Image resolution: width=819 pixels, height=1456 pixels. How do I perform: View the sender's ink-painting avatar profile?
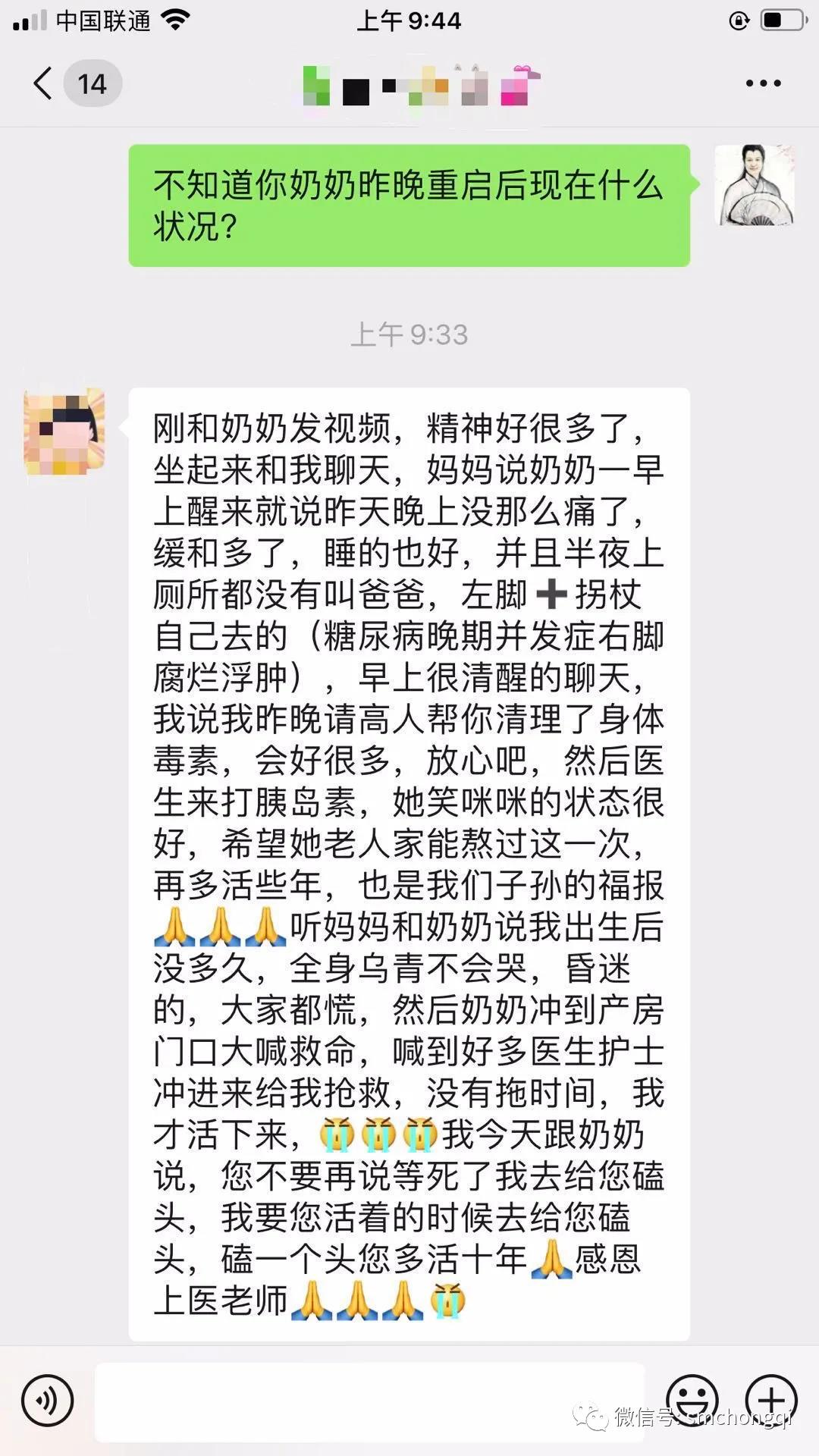[755, 185]
